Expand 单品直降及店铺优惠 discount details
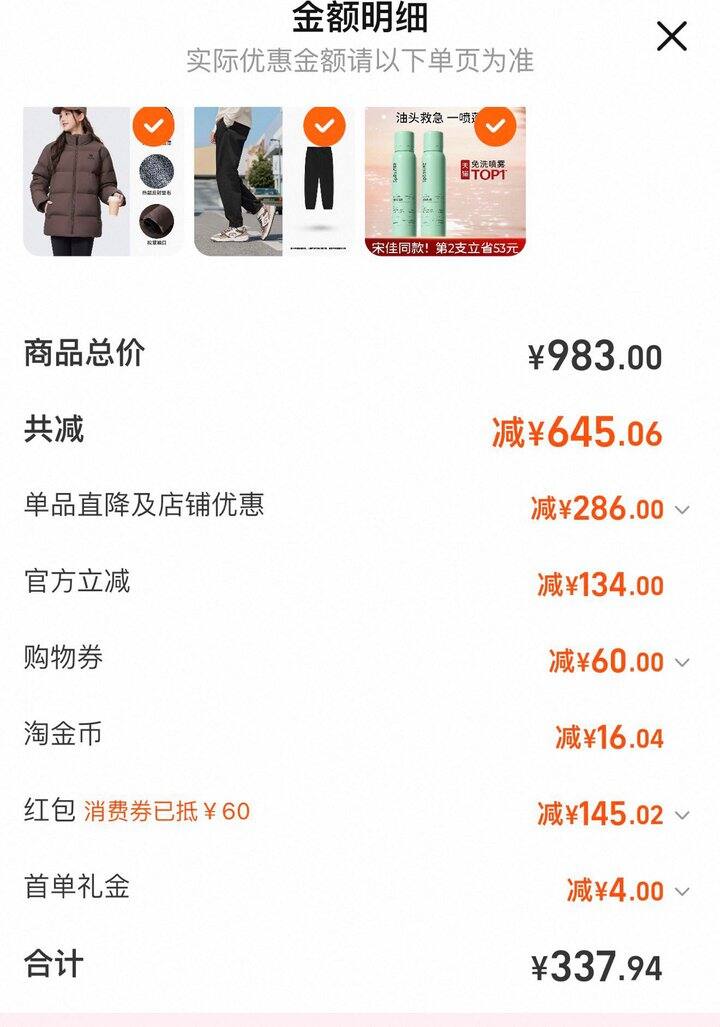The image size is (720, 1027). pos(682,510)
